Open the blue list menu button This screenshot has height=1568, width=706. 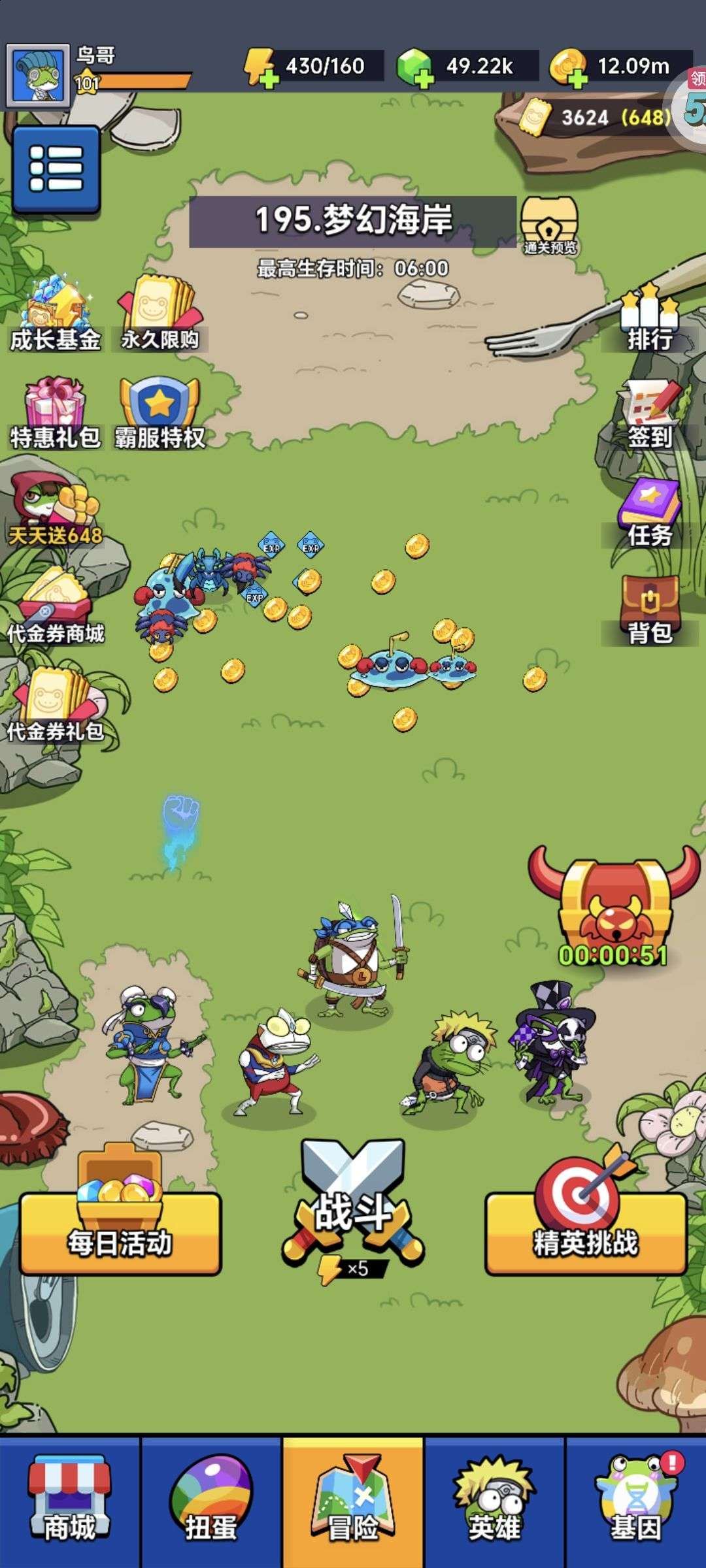(x=56, y=169)
